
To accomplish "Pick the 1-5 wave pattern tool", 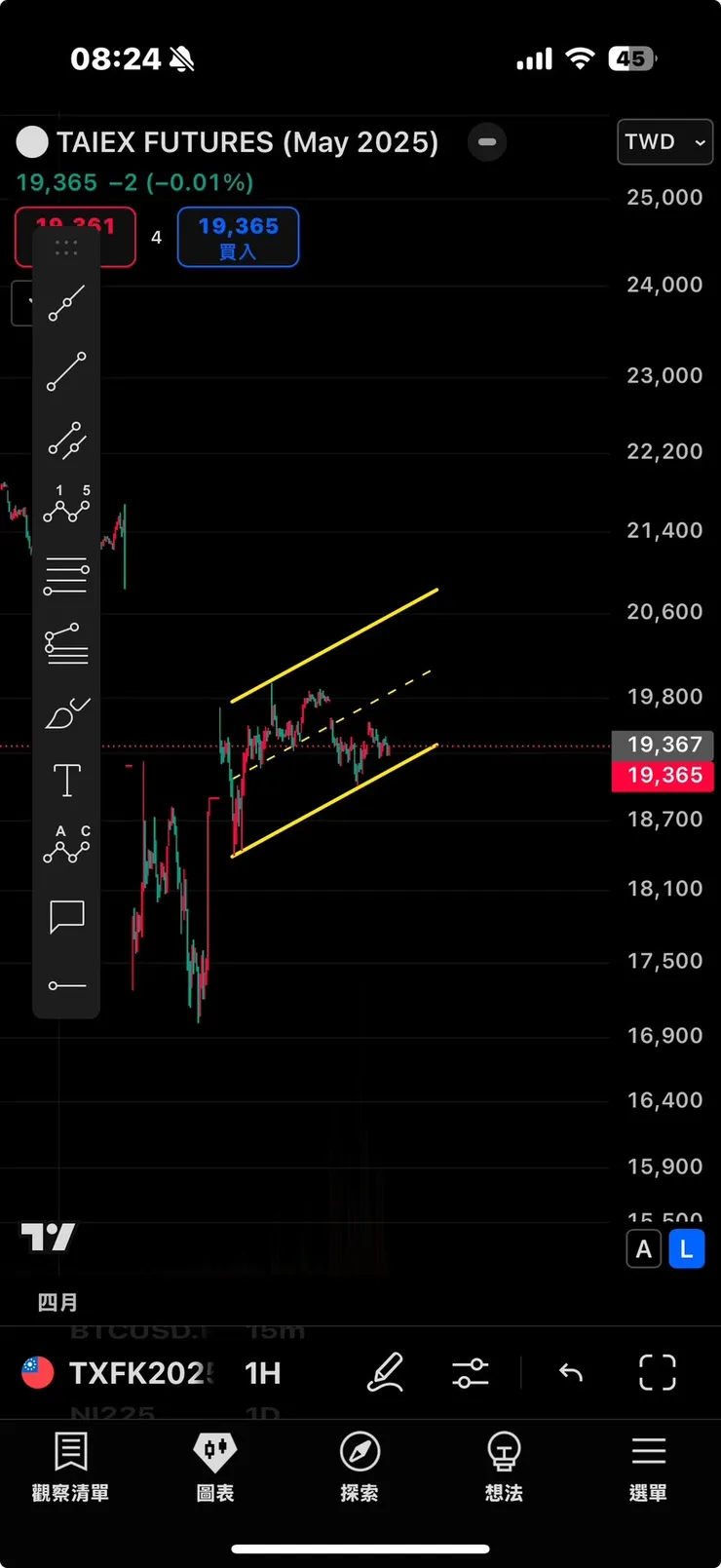I will pyautogui.click(x=66, y=505).
